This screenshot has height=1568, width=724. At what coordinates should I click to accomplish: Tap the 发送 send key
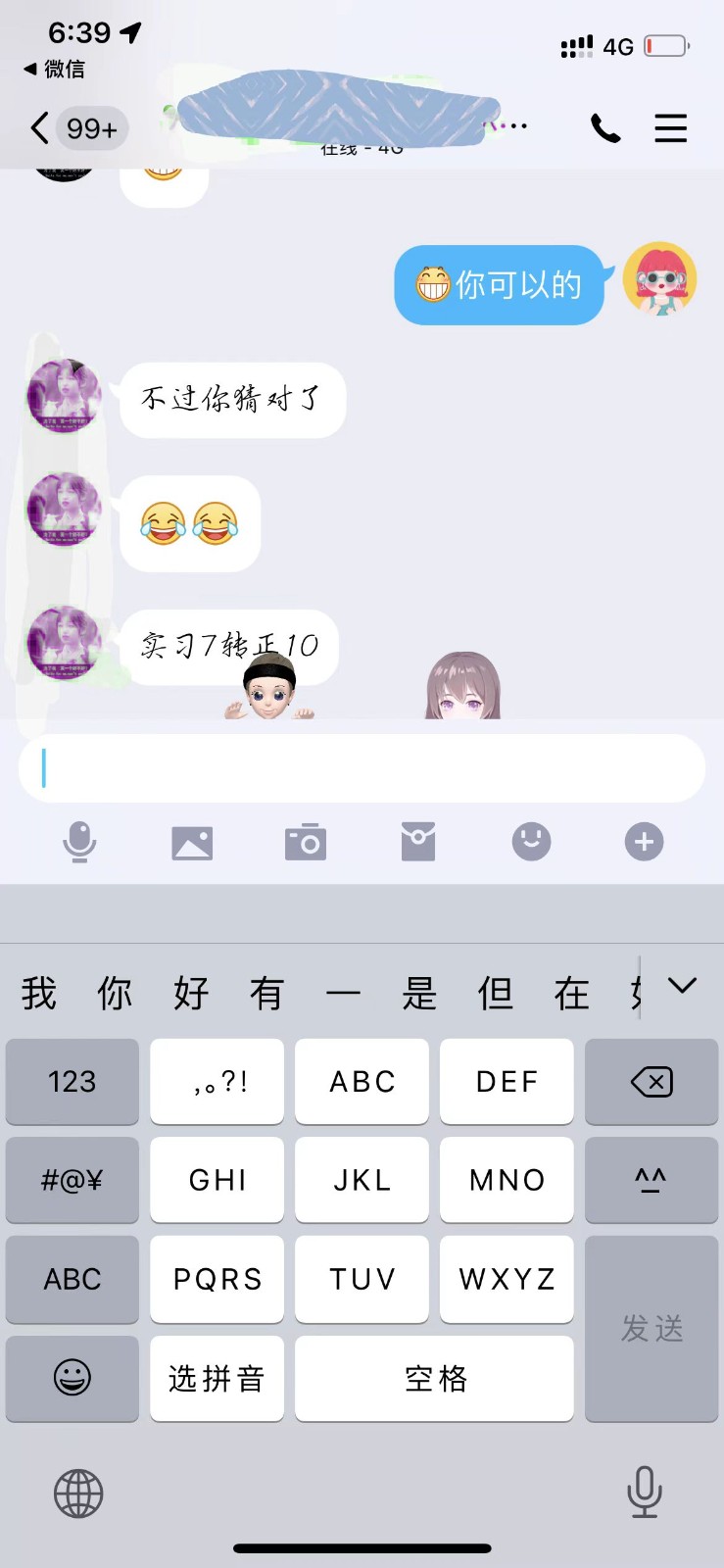652,1329
